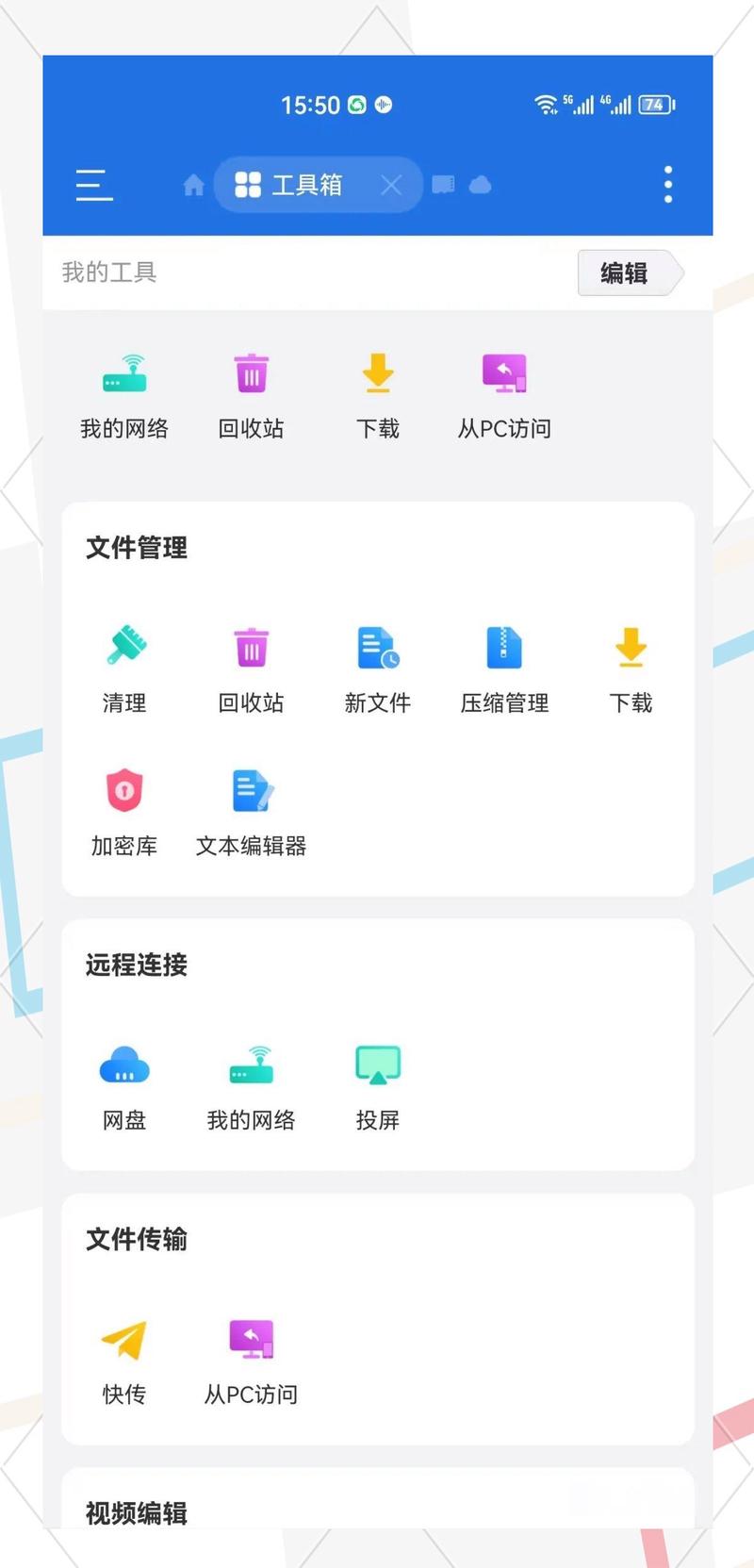Tap the cloud icon in the title bar
Screen dimensions: 754x1568
[481, 185]
